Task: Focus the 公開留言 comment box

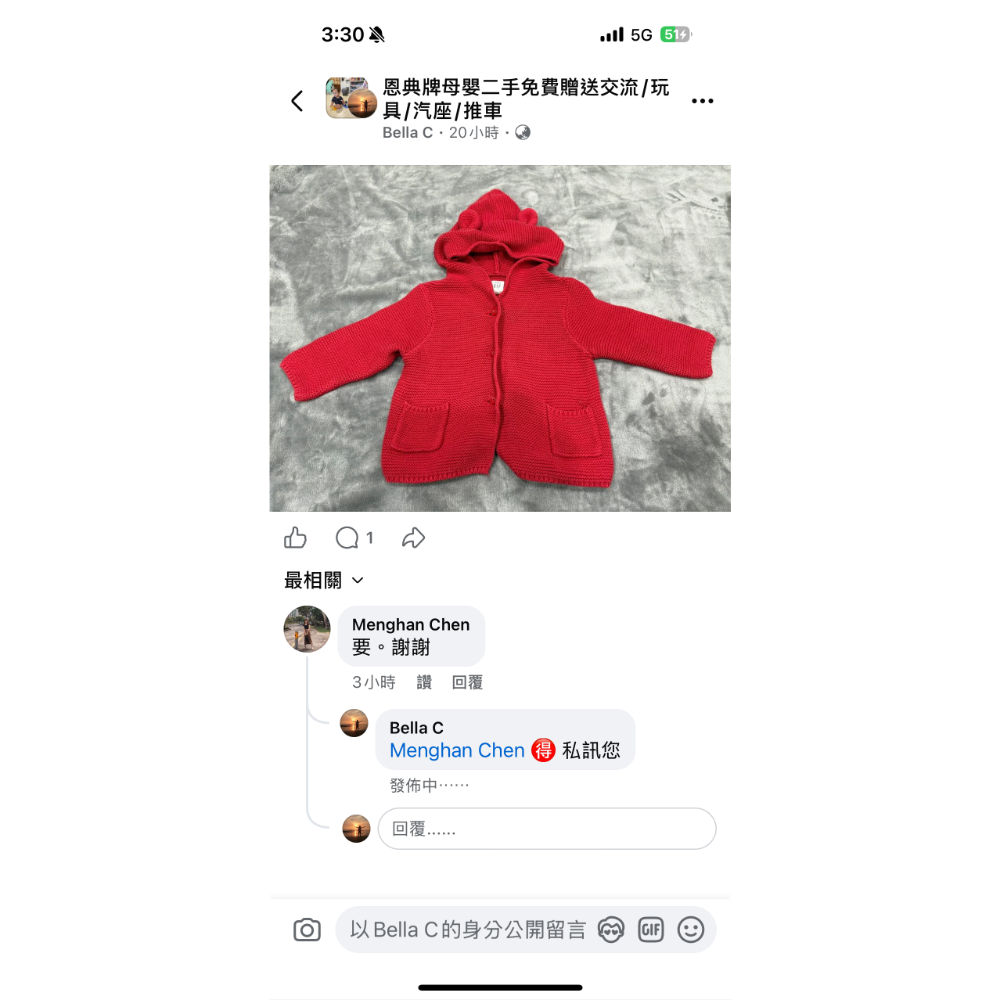Action: pyautogui.click(x=467, y=930)
